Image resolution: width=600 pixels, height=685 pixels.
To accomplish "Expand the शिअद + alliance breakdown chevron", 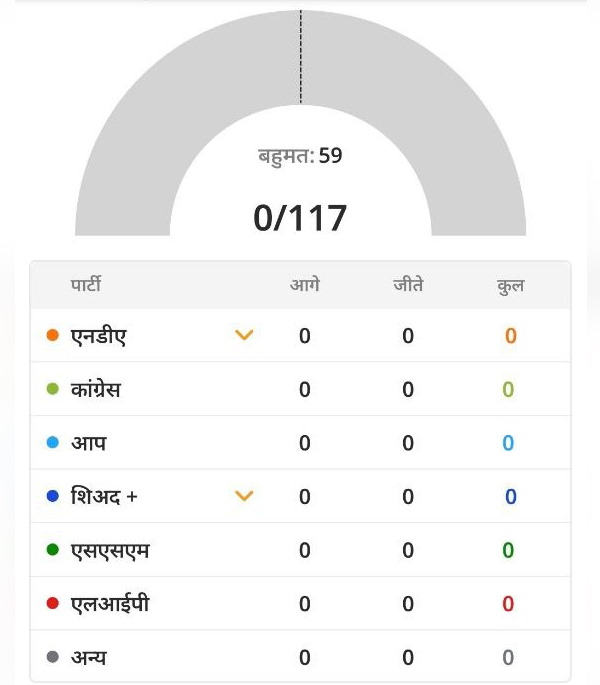I will pyautogui.click(x=243, y=497).
